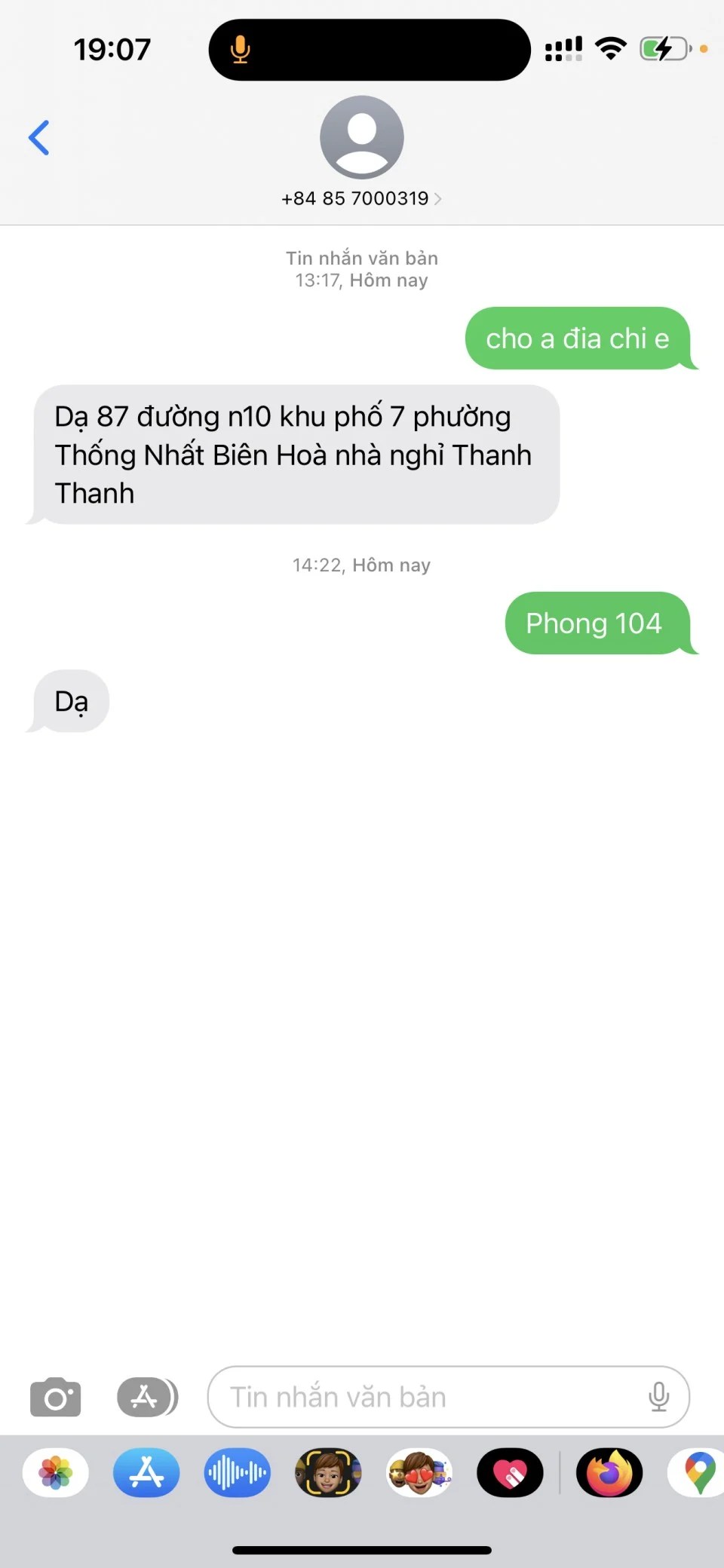This screenshot has height=1568, width=724.
Task: Open the Memoji camera effects app
Action: (x=328, y=1472)
